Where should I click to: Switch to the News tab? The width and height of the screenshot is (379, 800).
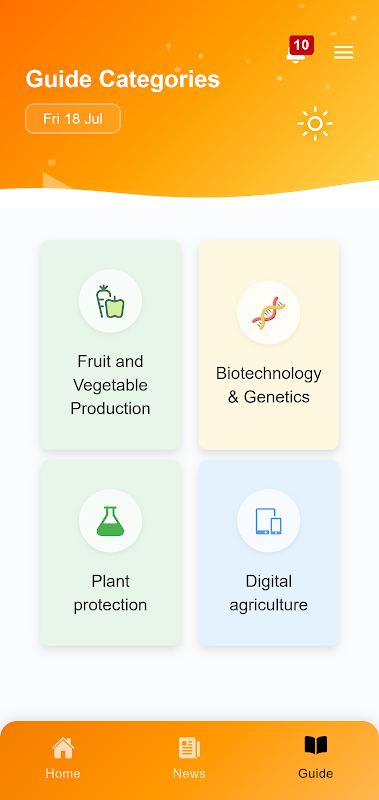[189, 758]
